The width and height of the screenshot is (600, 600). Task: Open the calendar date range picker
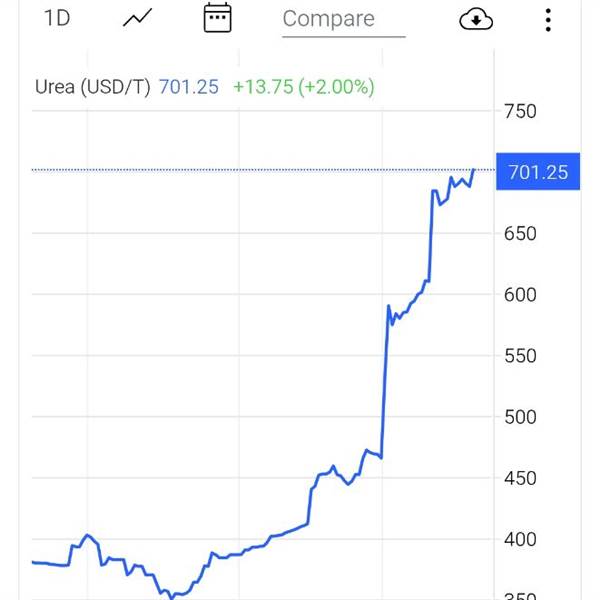217,18
